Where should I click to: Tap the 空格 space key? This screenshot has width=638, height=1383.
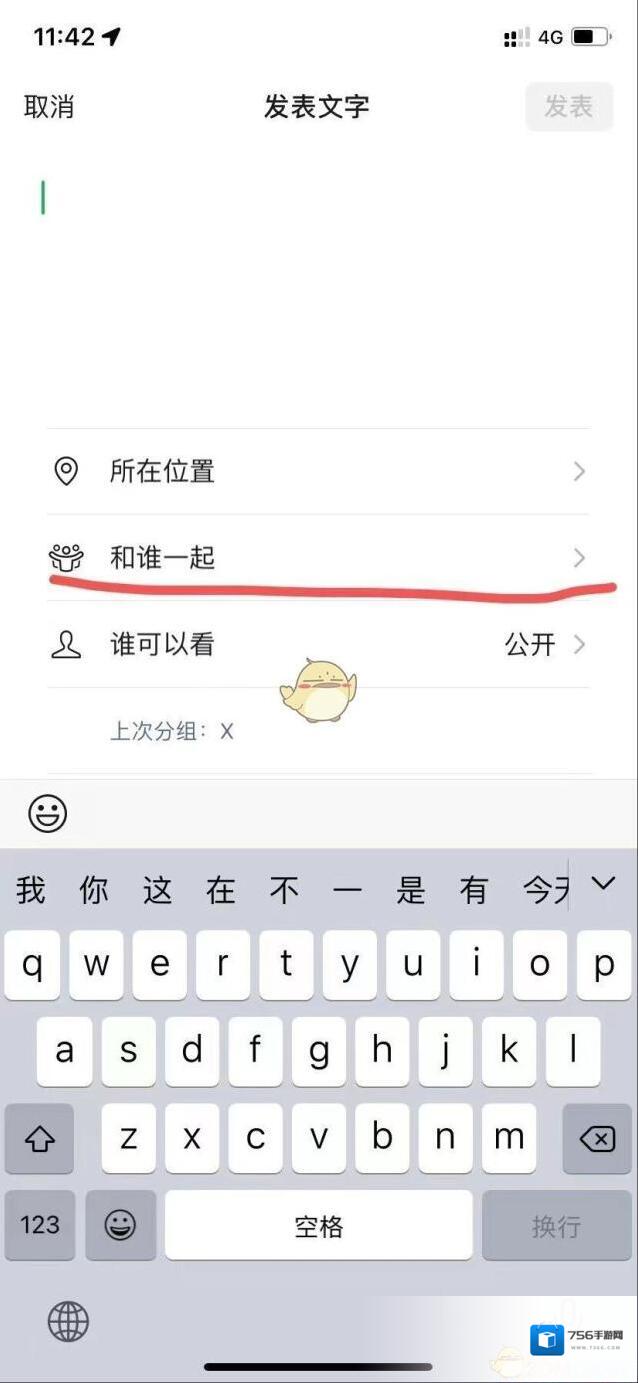pos(318,1225)
